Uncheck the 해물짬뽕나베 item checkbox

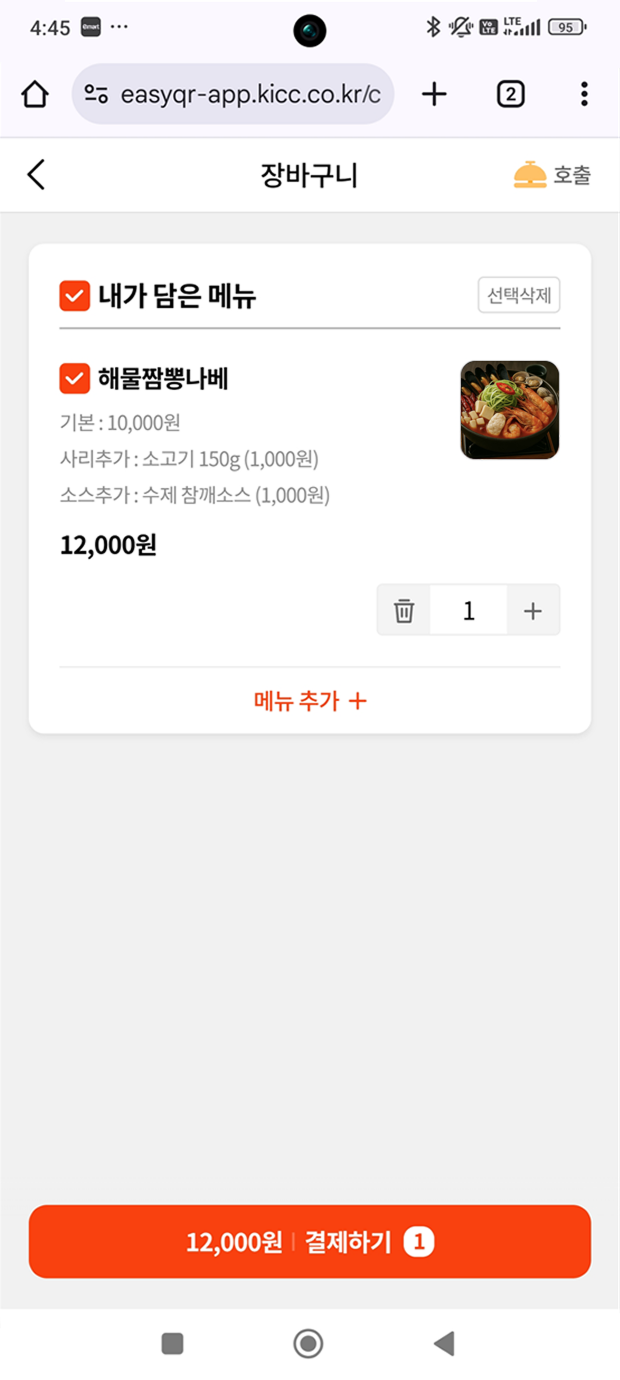[75, 379]
